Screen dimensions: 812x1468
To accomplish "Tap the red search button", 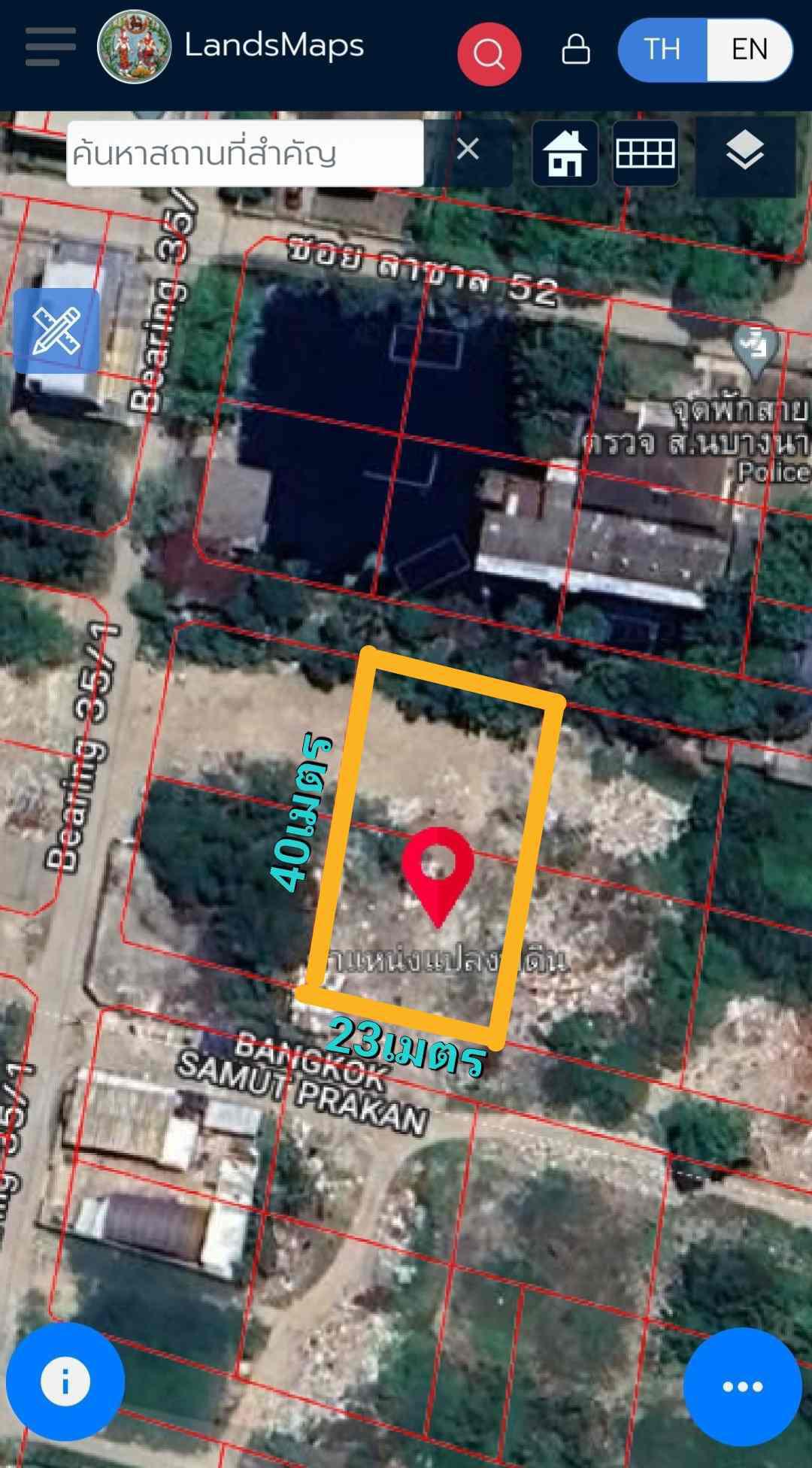I will pyautogui.click(x=489, y=53).
